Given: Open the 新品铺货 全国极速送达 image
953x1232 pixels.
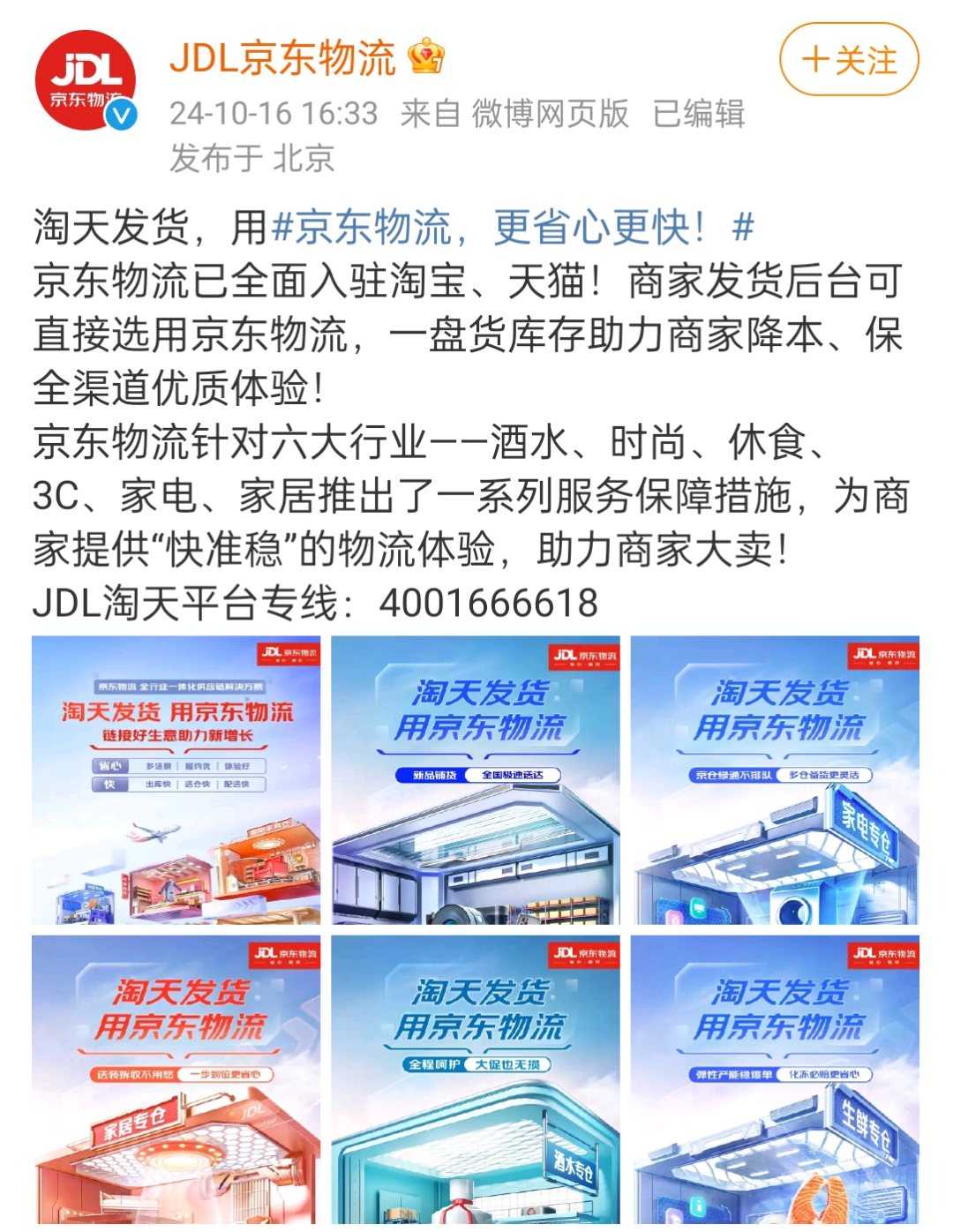Looking at the screenshot, I should point(476,780).
